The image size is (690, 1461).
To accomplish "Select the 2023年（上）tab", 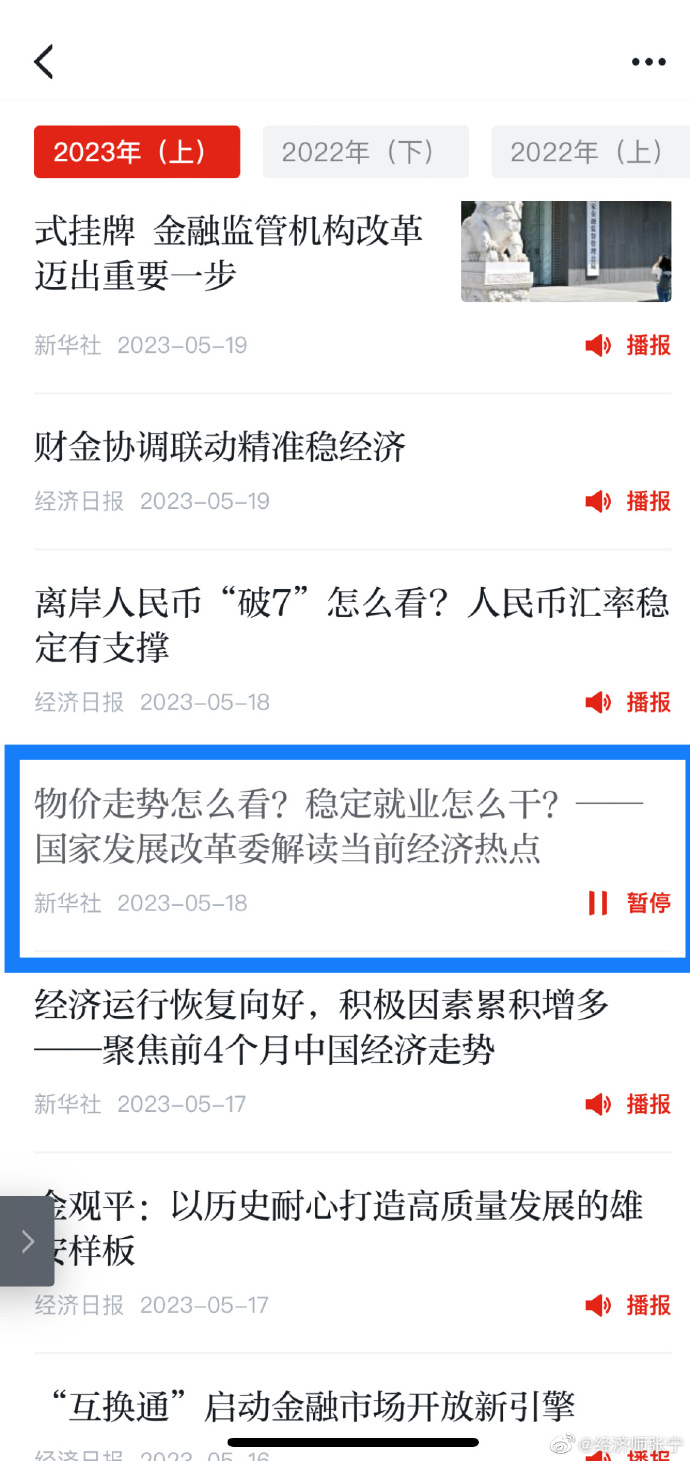I will pos(137,152).
